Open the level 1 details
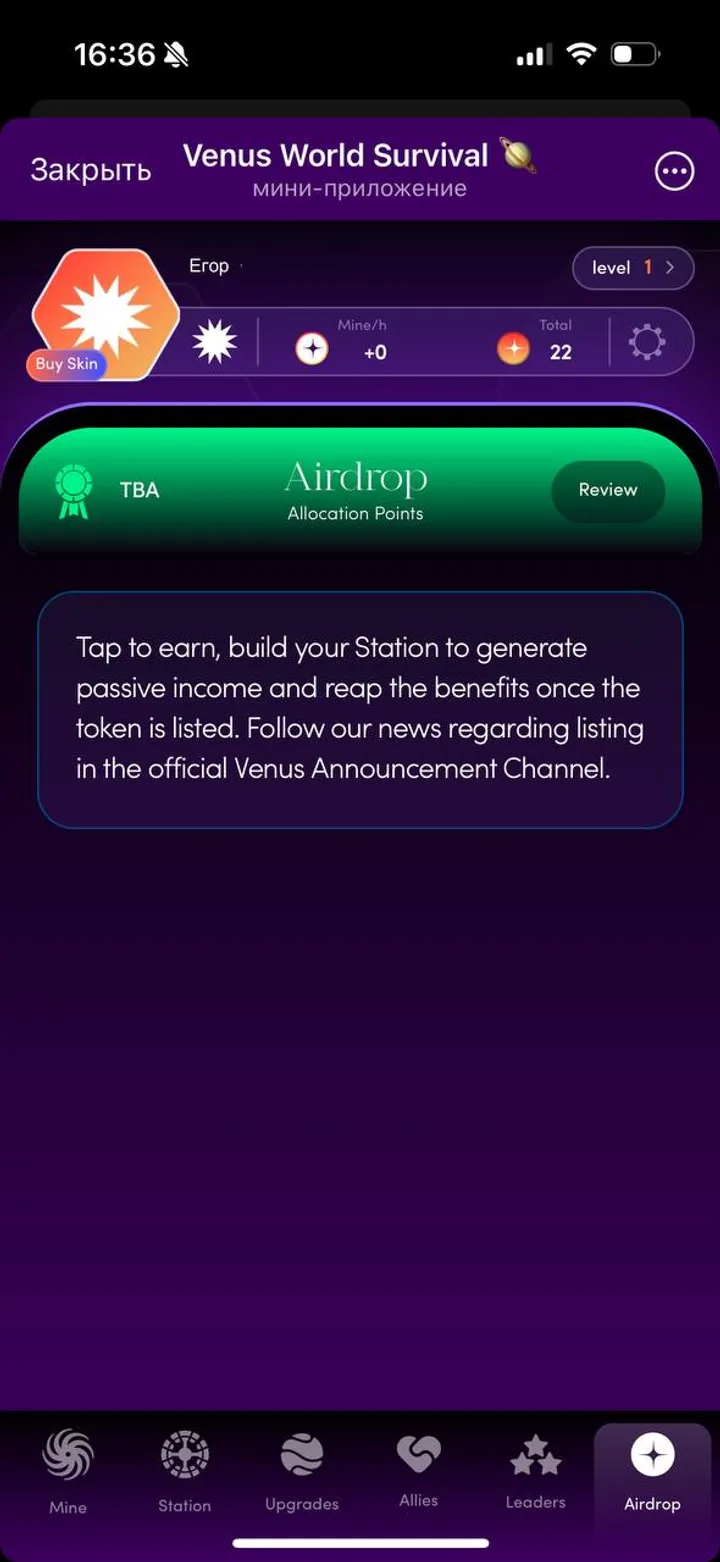This screenshot has width=720, height=1562. tap(632, 267)
